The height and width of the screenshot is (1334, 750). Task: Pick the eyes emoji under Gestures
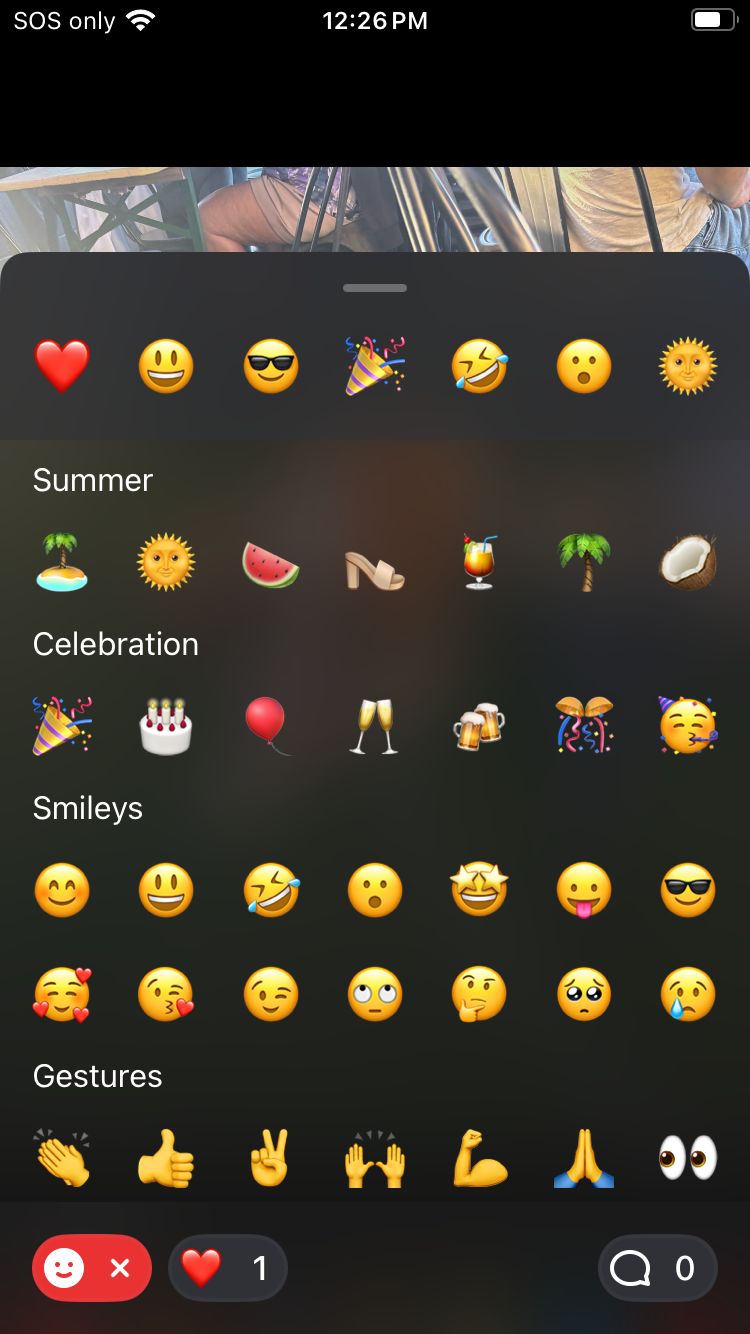click(x=688, y=1158)
